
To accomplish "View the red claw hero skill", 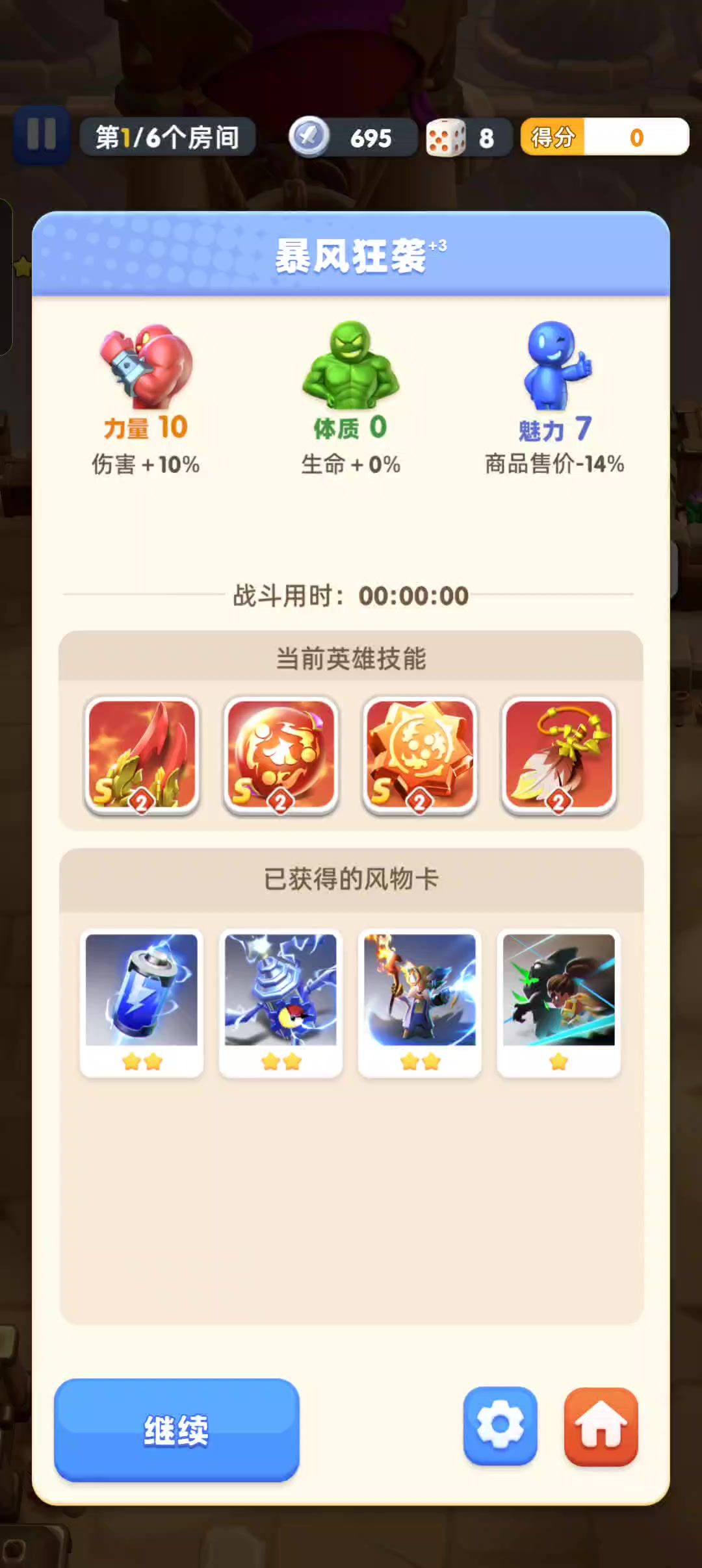I will coord(142,755).
